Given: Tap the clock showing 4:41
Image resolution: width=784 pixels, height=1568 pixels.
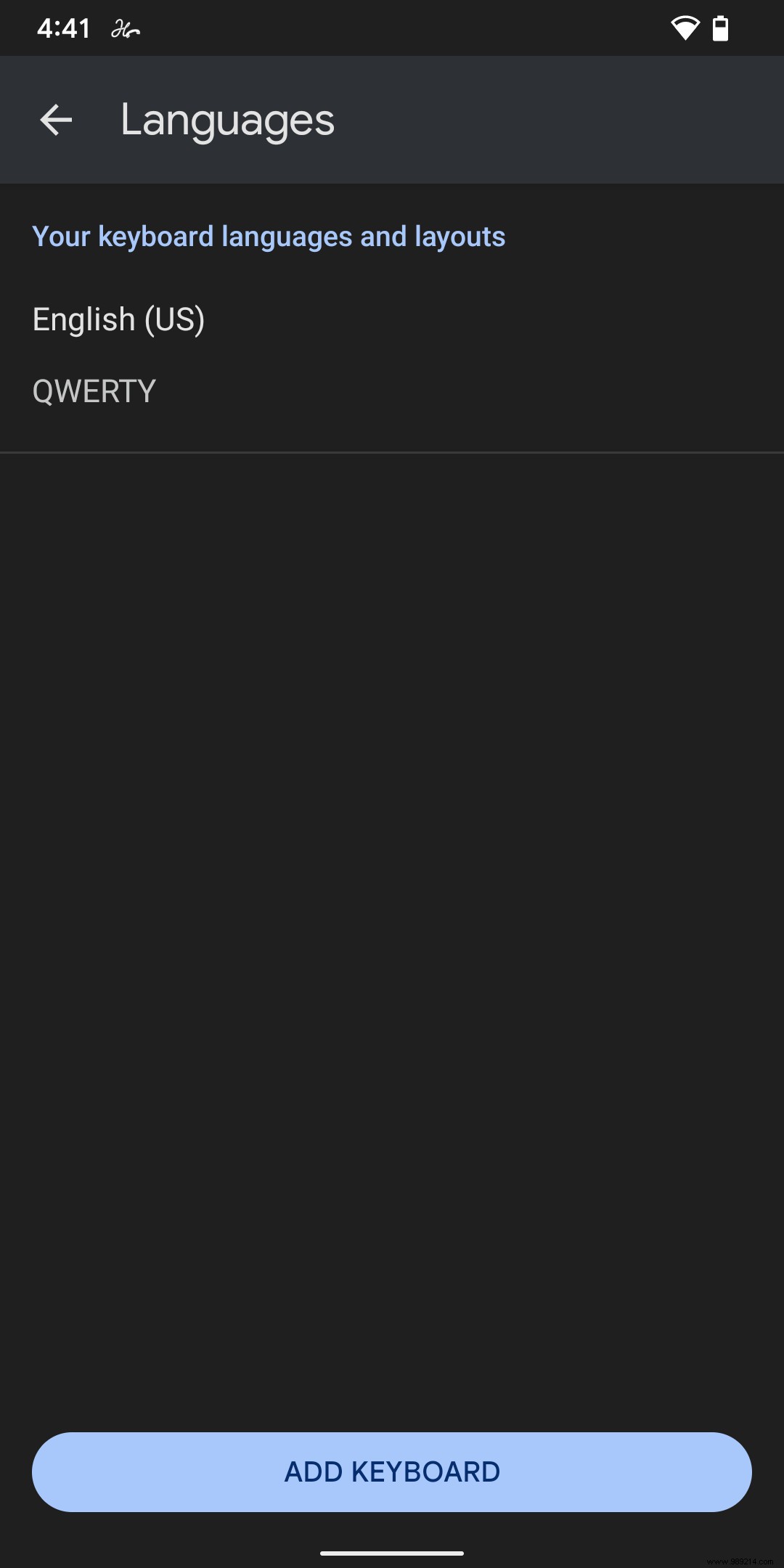Looking at the screenshot, I should [64, 28].
